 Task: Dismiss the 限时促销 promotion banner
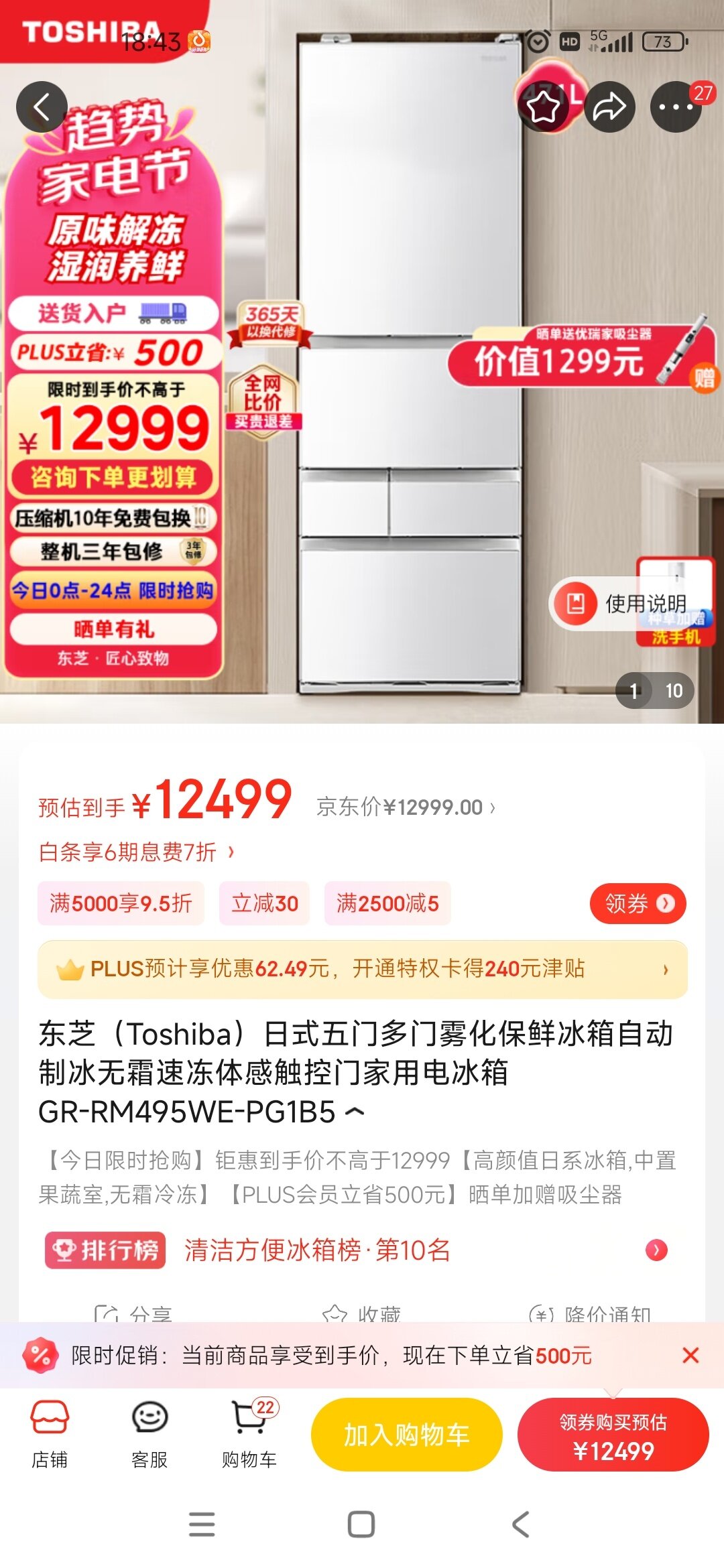point(690,1356)
